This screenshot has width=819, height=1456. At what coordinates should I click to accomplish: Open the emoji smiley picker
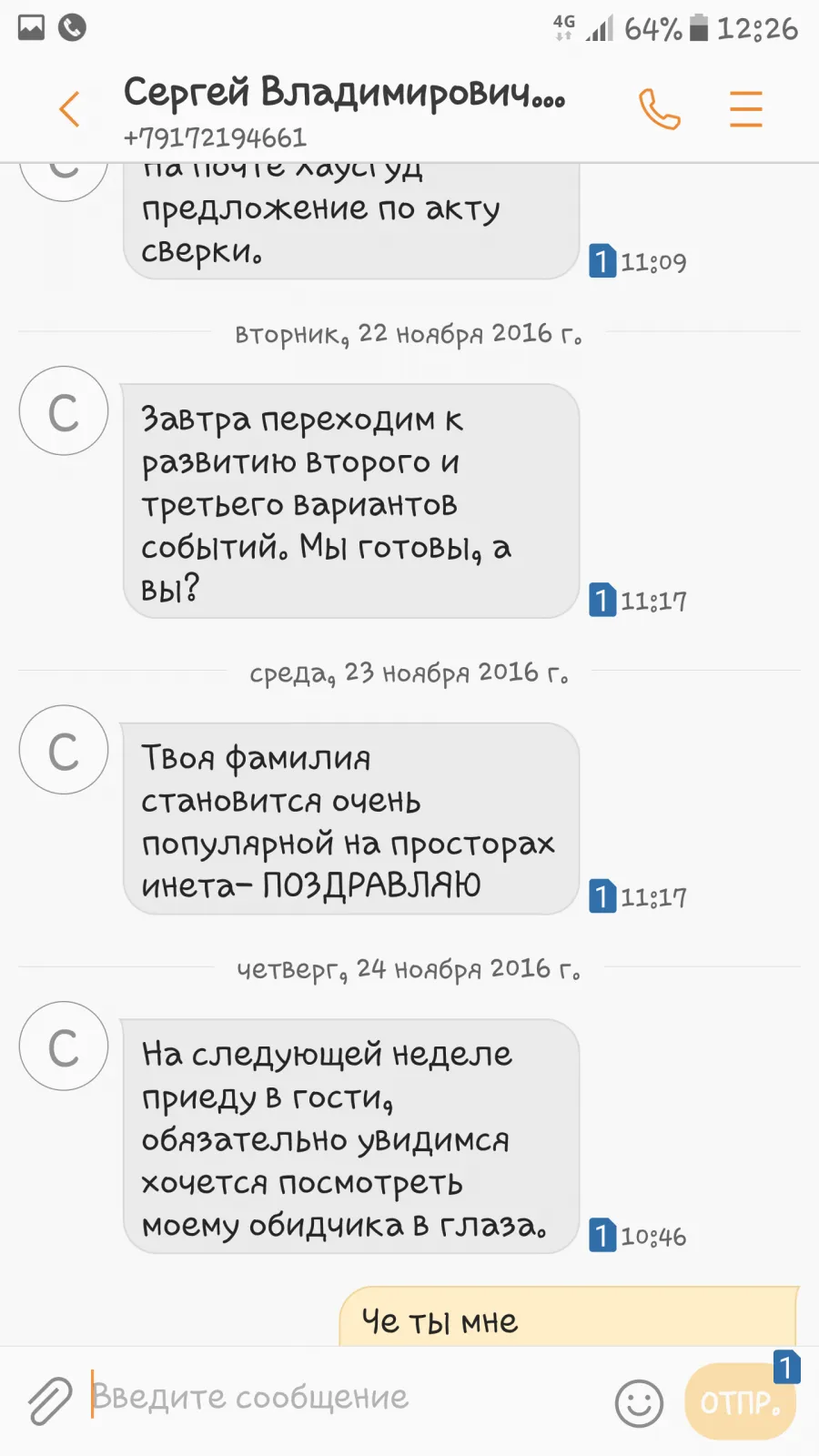(639, 1402)
